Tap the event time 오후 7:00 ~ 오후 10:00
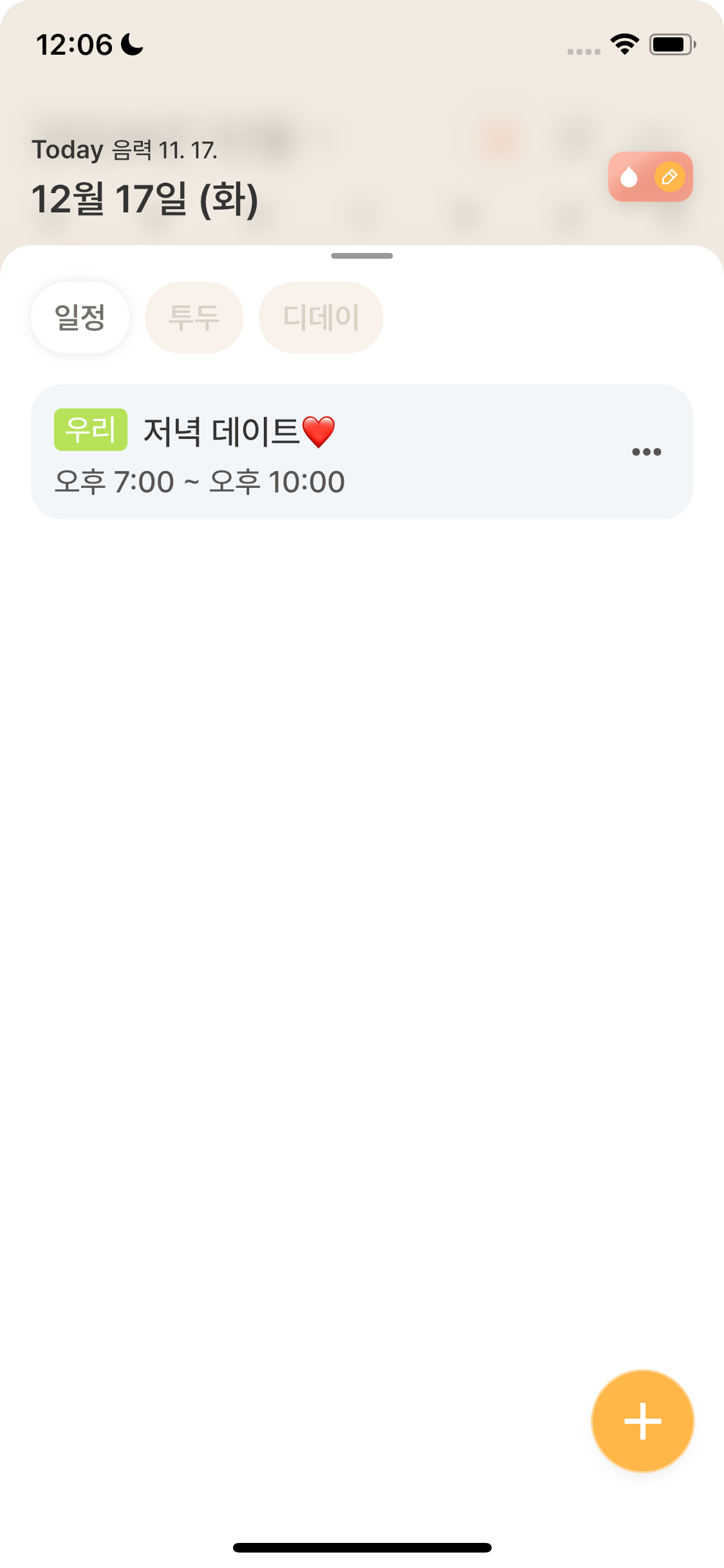The width and height of the screenshot is (724, 1568). coord(200,481)
